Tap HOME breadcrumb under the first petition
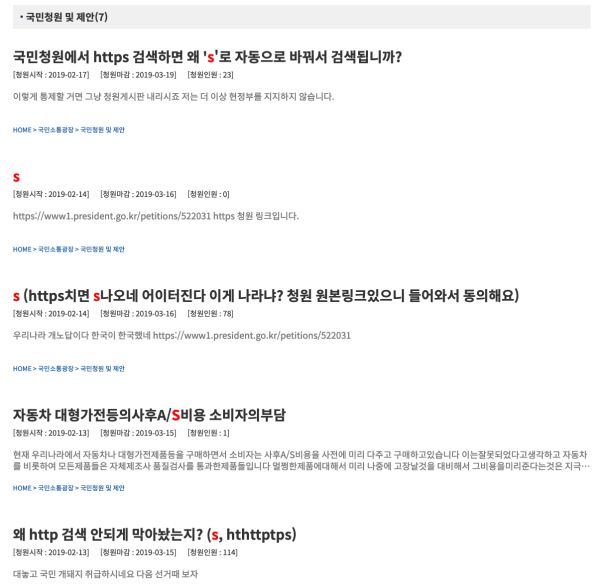Image resolution: width=600 pixels, height=585 pixels. click(x=21, y=130)
